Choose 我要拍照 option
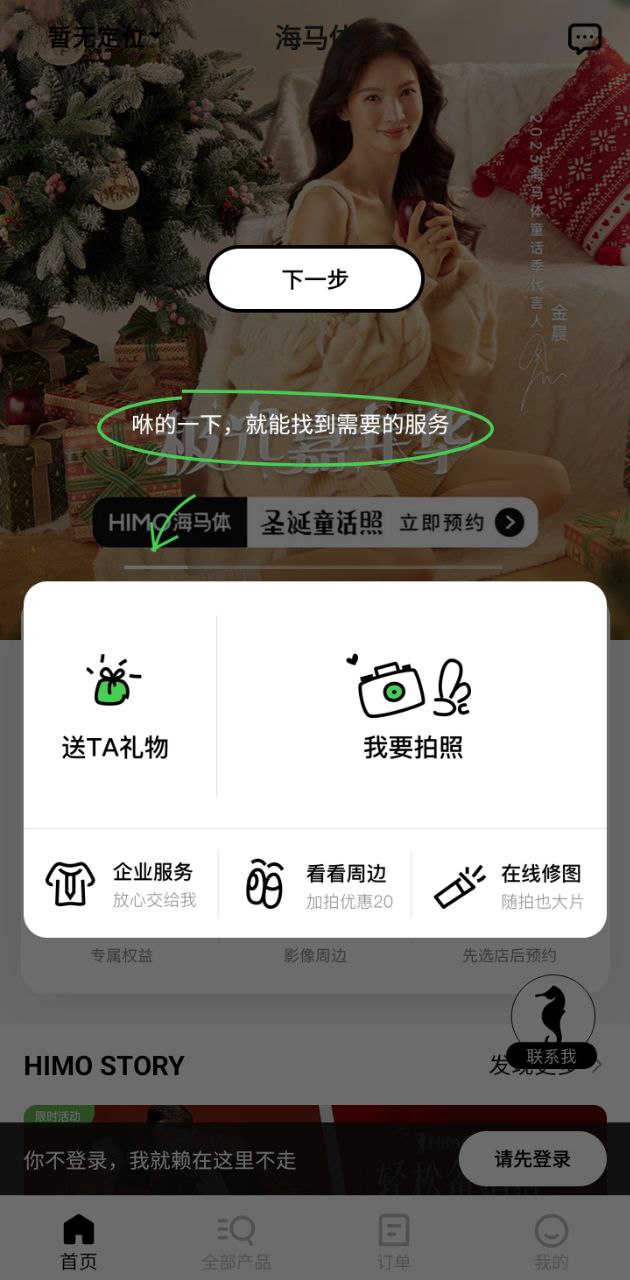 tap(413, 707)
